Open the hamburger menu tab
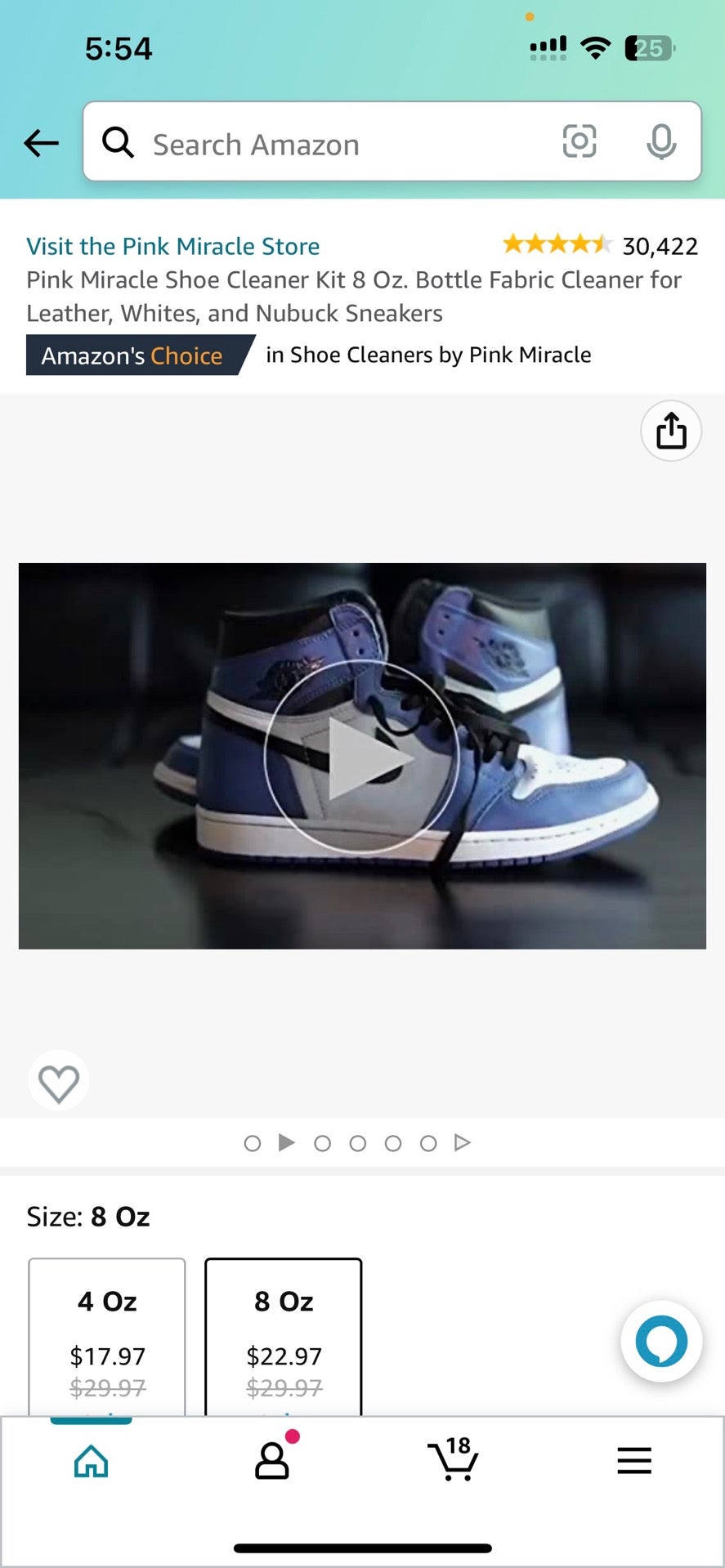Viewport: 725px width, 1568px height. tap(634, 1461)
